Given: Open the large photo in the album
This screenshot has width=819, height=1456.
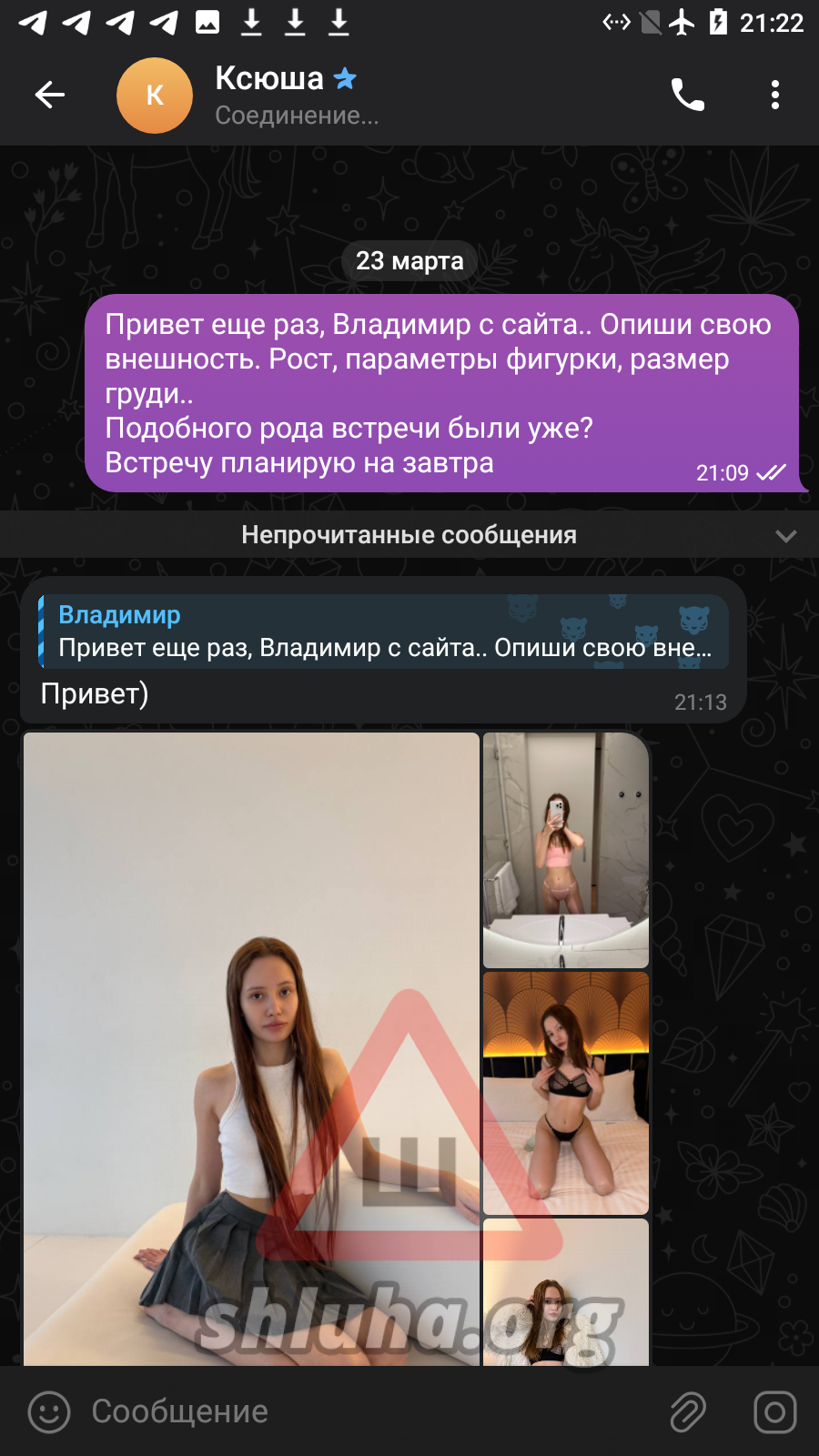Looking at the screenshot, I should [x=251, y=1048].
